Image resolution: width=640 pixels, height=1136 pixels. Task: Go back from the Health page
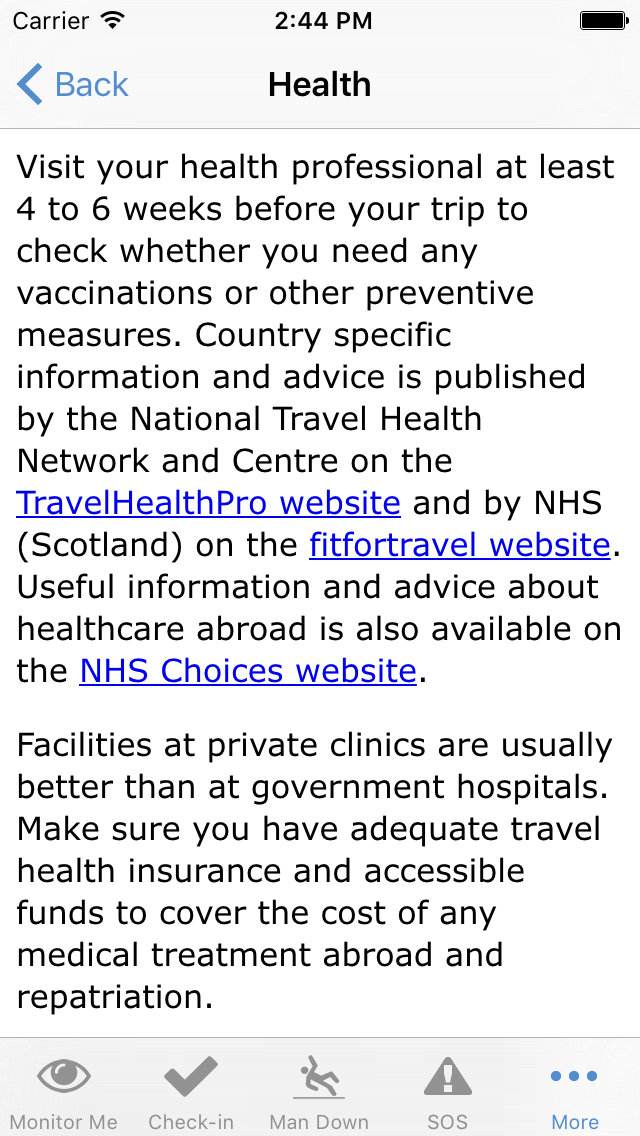click(x=72, y=85)
